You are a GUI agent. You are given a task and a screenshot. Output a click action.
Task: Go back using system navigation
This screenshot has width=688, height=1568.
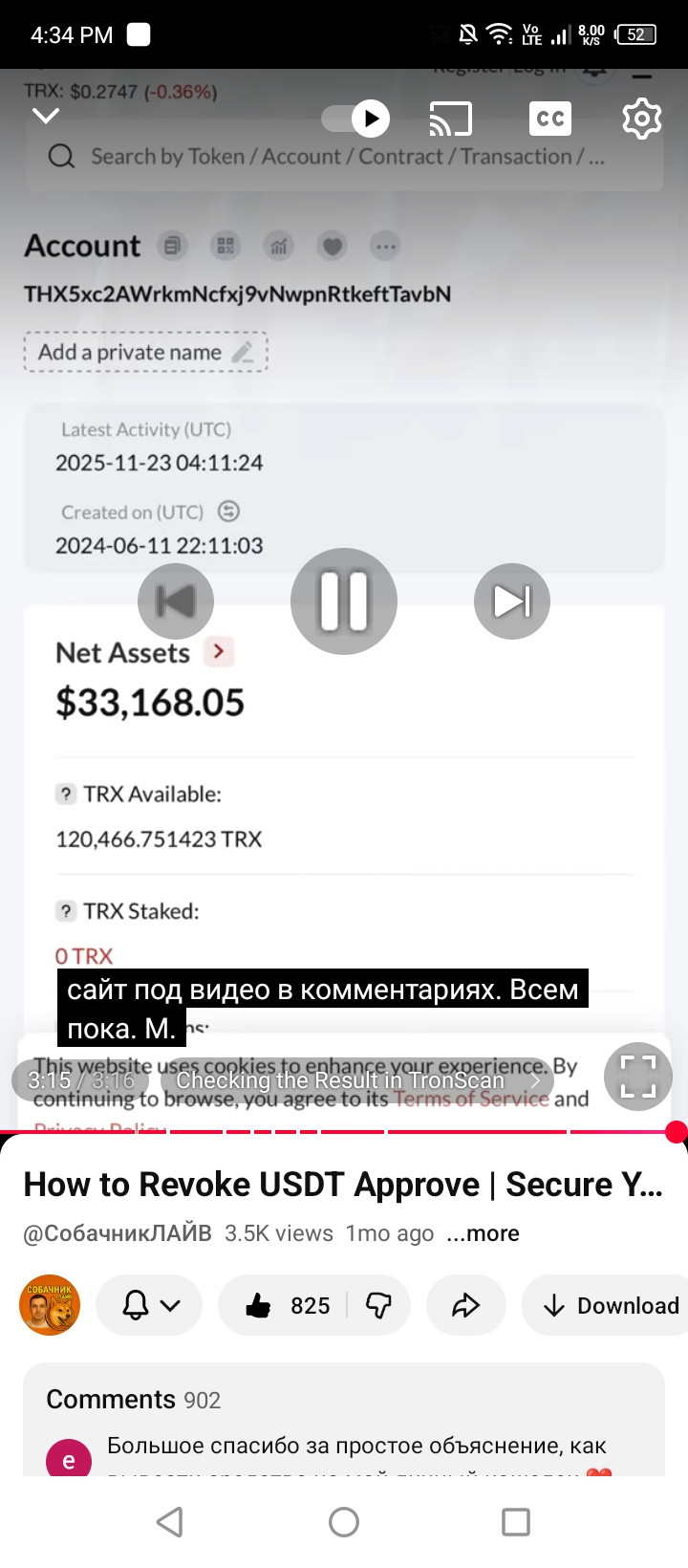(170, 1521)
